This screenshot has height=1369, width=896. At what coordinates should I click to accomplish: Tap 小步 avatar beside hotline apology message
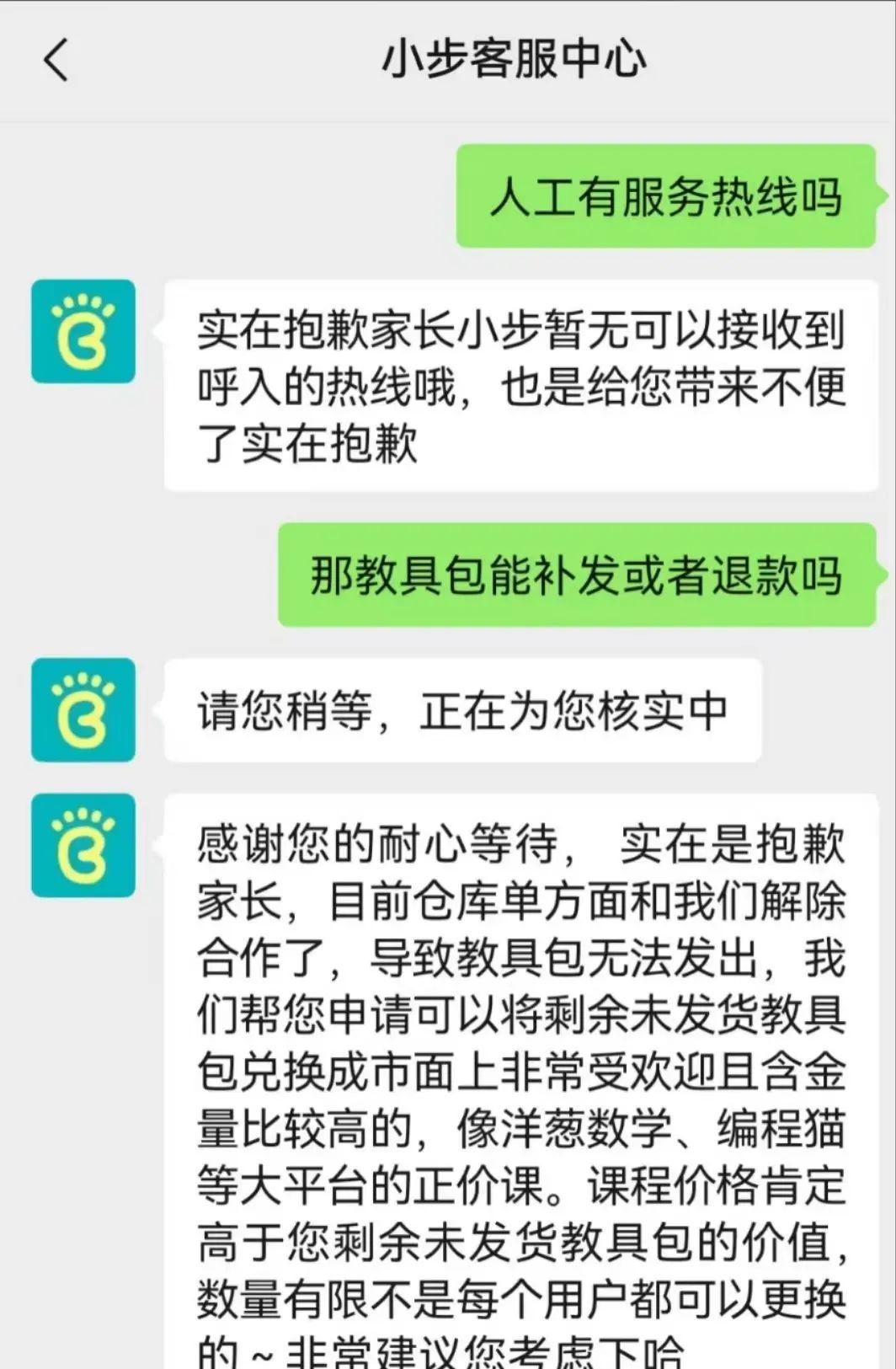(83, 331)
